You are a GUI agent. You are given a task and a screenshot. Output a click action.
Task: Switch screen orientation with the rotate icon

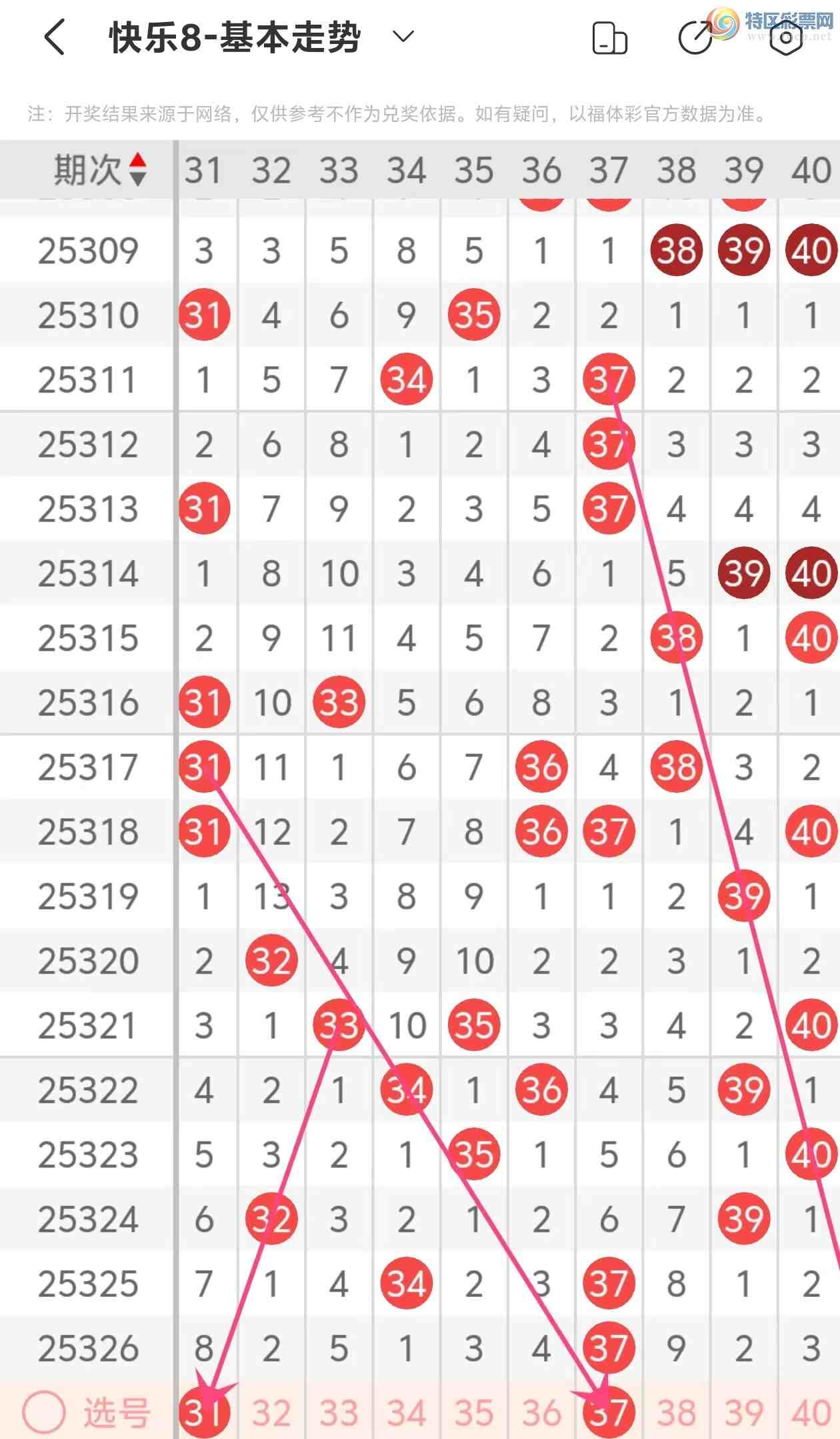coord(609,38)
